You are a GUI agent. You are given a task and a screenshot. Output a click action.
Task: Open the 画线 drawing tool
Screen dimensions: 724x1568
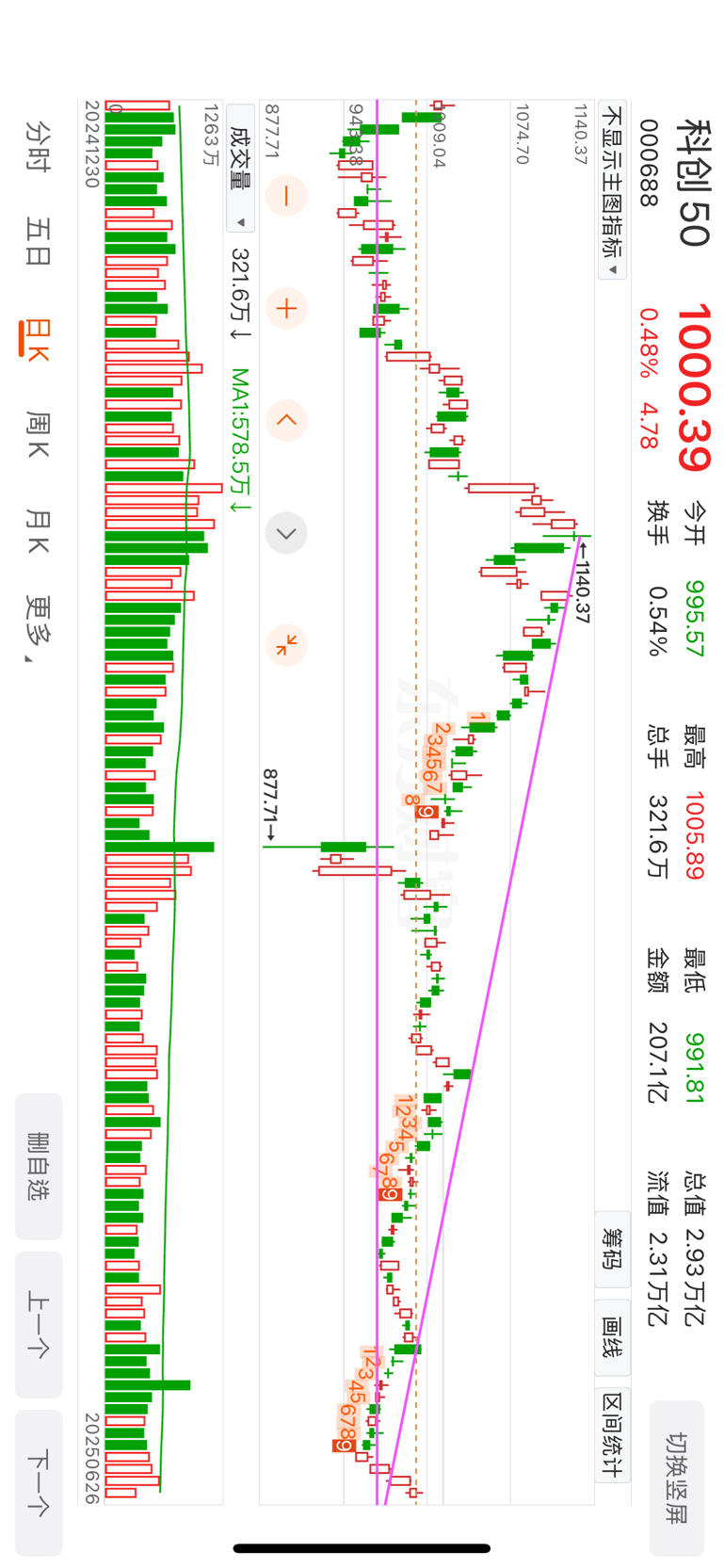(613, 1337)
